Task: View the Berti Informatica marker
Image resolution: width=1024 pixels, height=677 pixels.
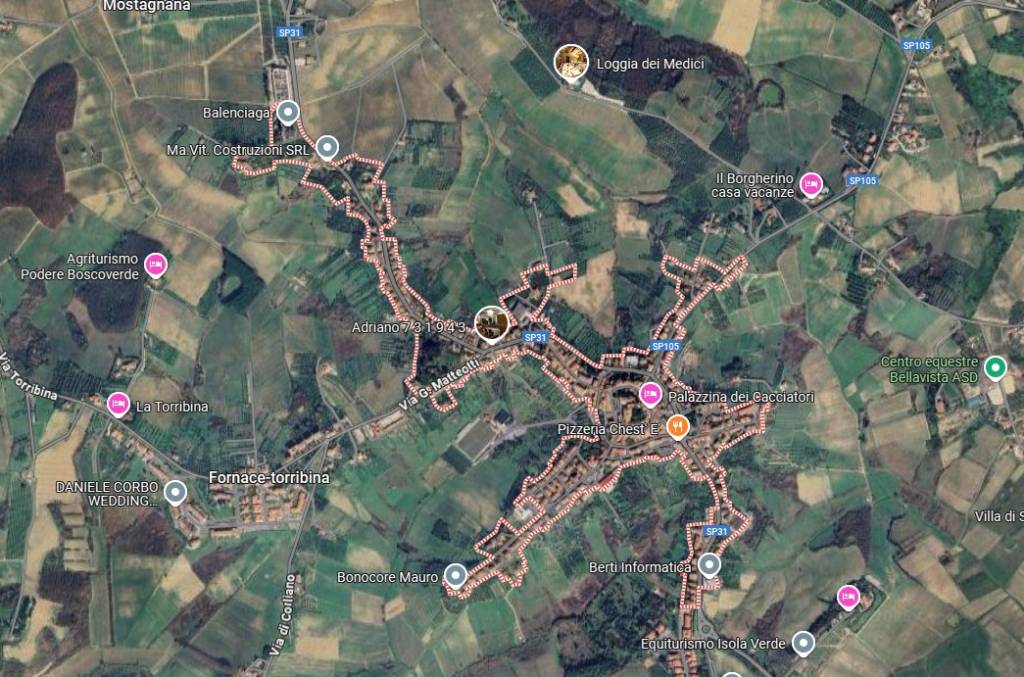Action: (x=708, y=566)
